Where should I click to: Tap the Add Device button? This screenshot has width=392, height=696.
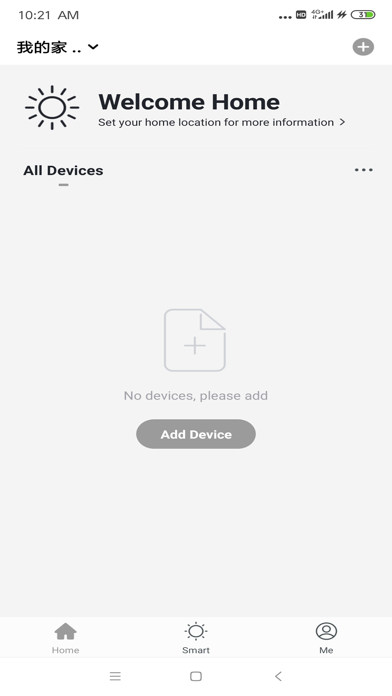tap(196, 434)
